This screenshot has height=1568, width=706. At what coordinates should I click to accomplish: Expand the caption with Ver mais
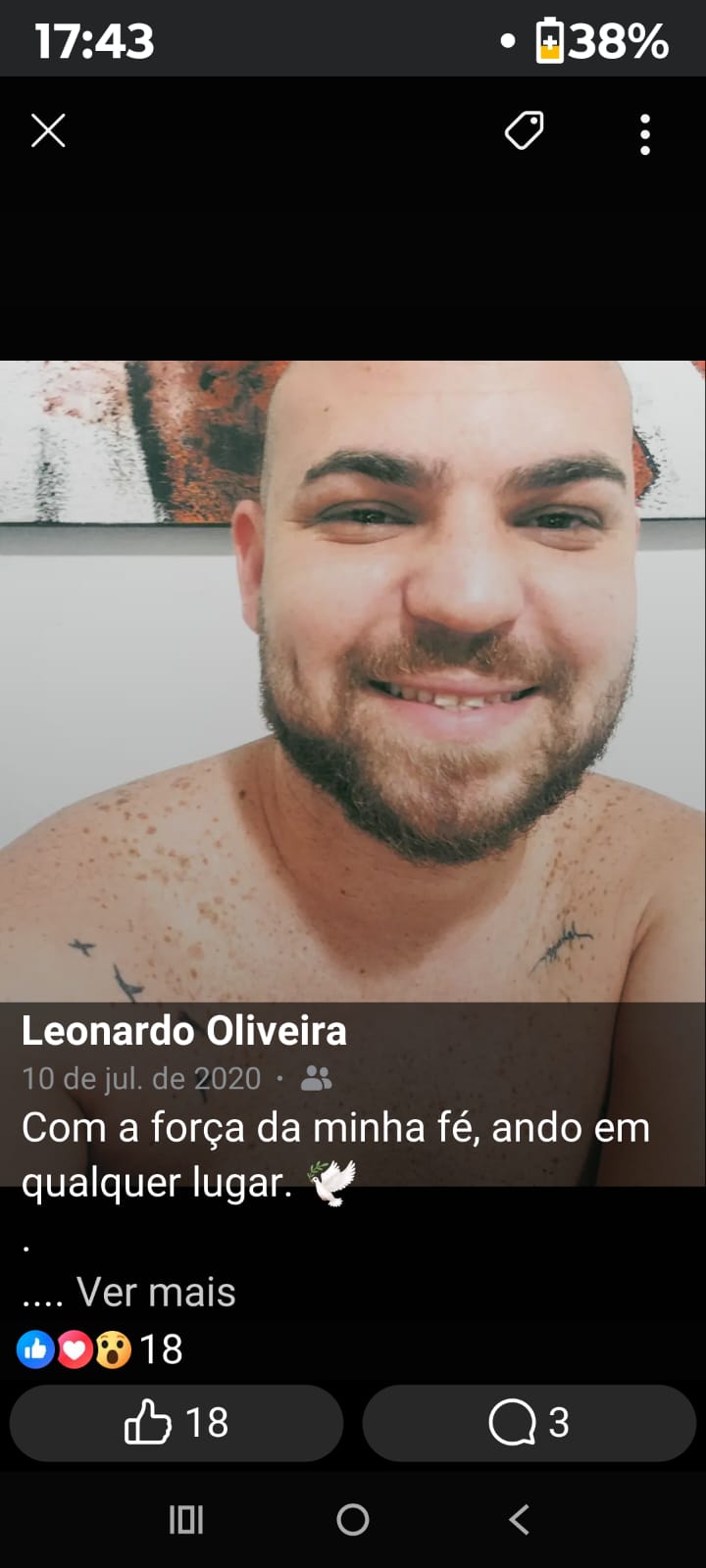click(156, 1293)
